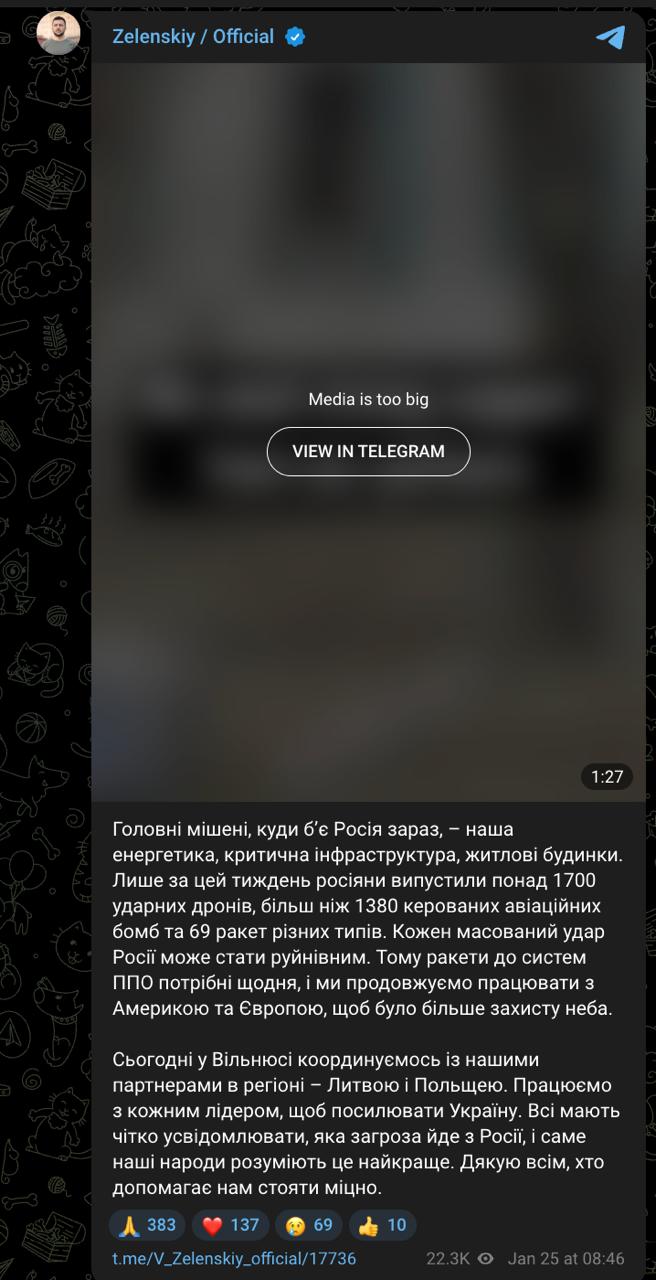Tap VIEW IN TELEGRAM button

coord(368,451)
